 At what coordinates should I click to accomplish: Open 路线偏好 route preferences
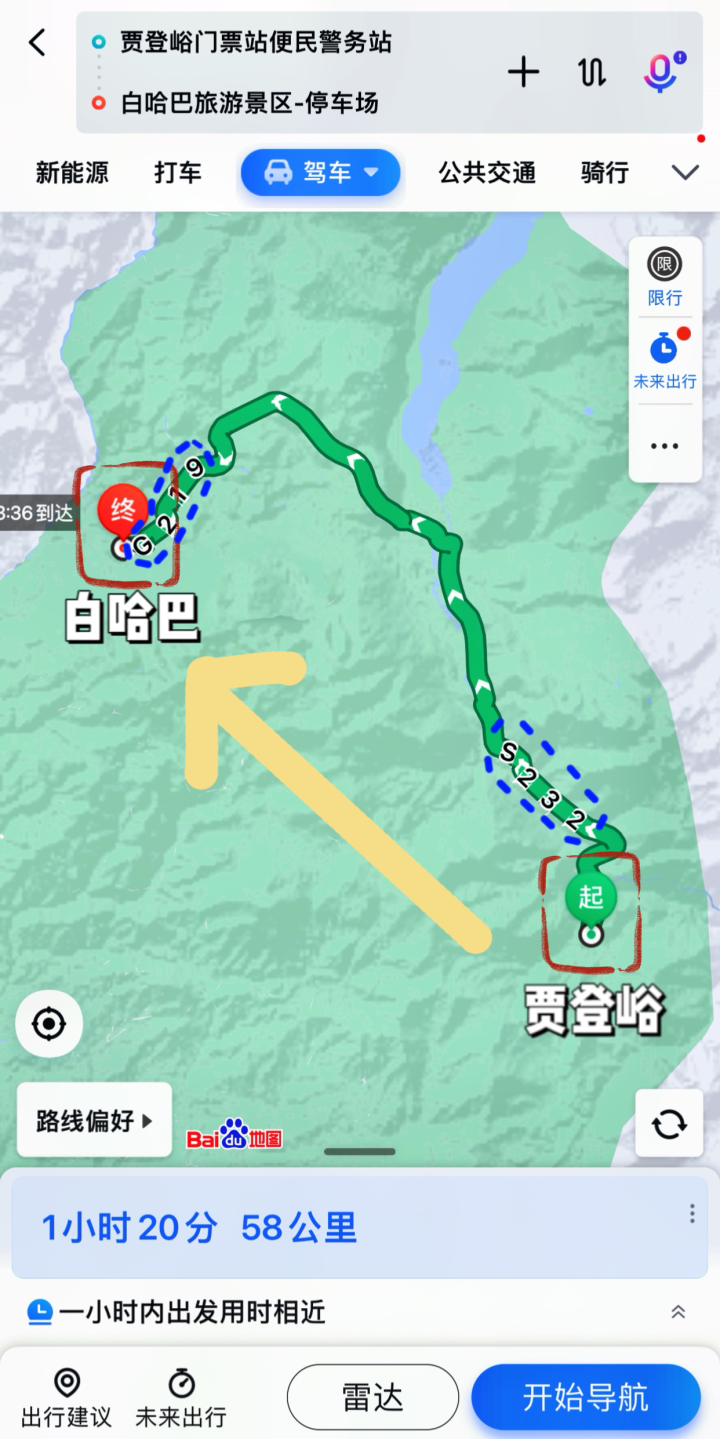pyautogui.click(x=94, y=1120)
